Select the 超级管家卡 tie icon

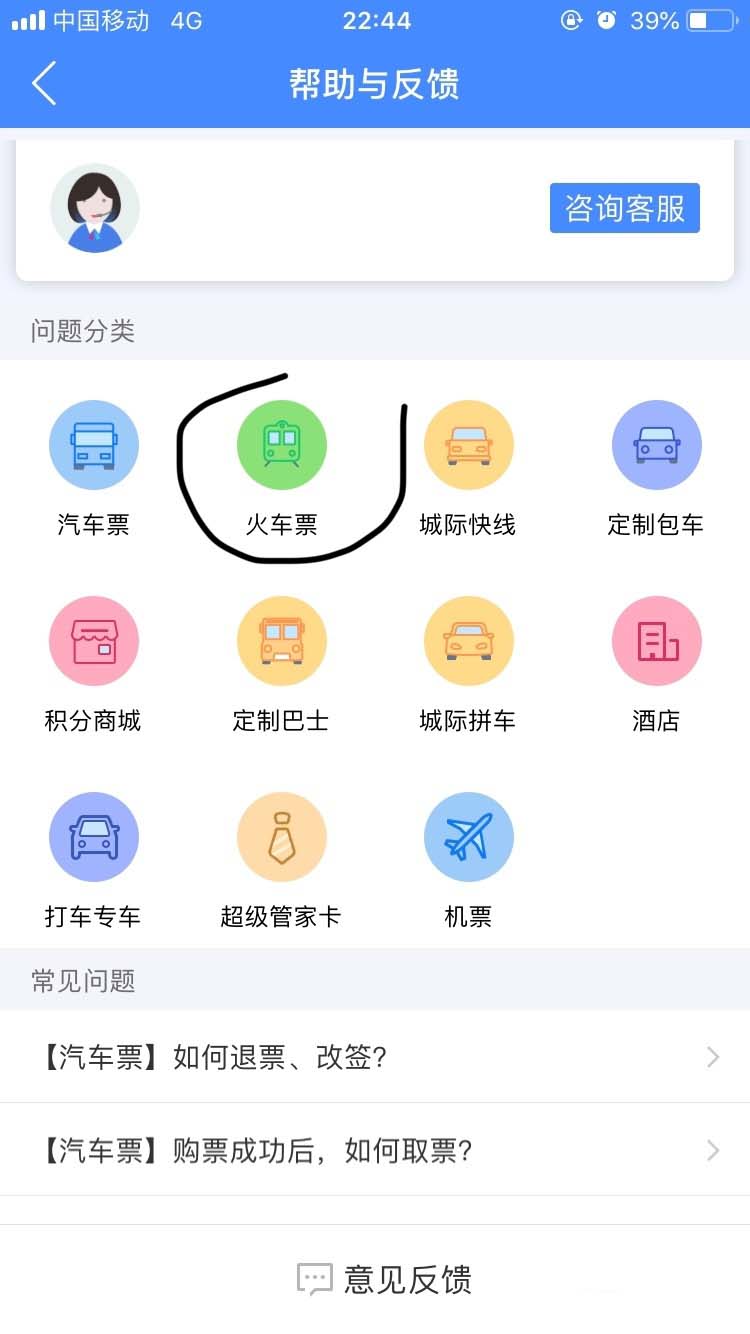coord(282,836)
